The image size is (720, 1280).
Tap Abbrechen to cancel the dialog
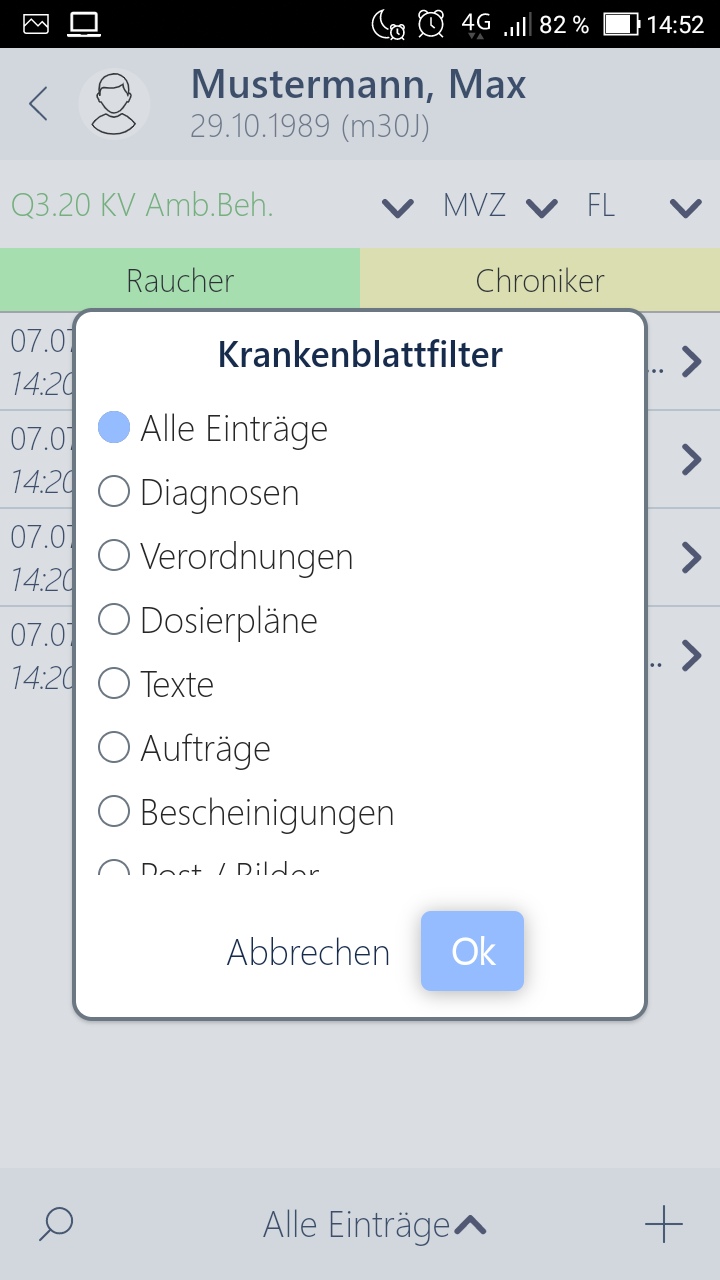point(308,952)
